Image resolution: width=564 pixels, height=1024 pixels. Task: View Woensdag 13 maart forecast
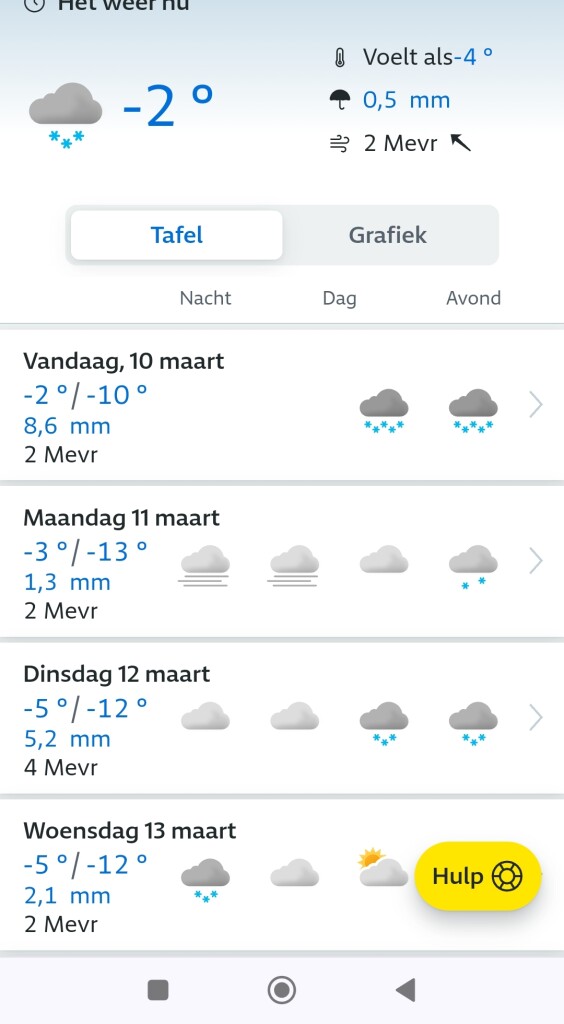(282, 876)
